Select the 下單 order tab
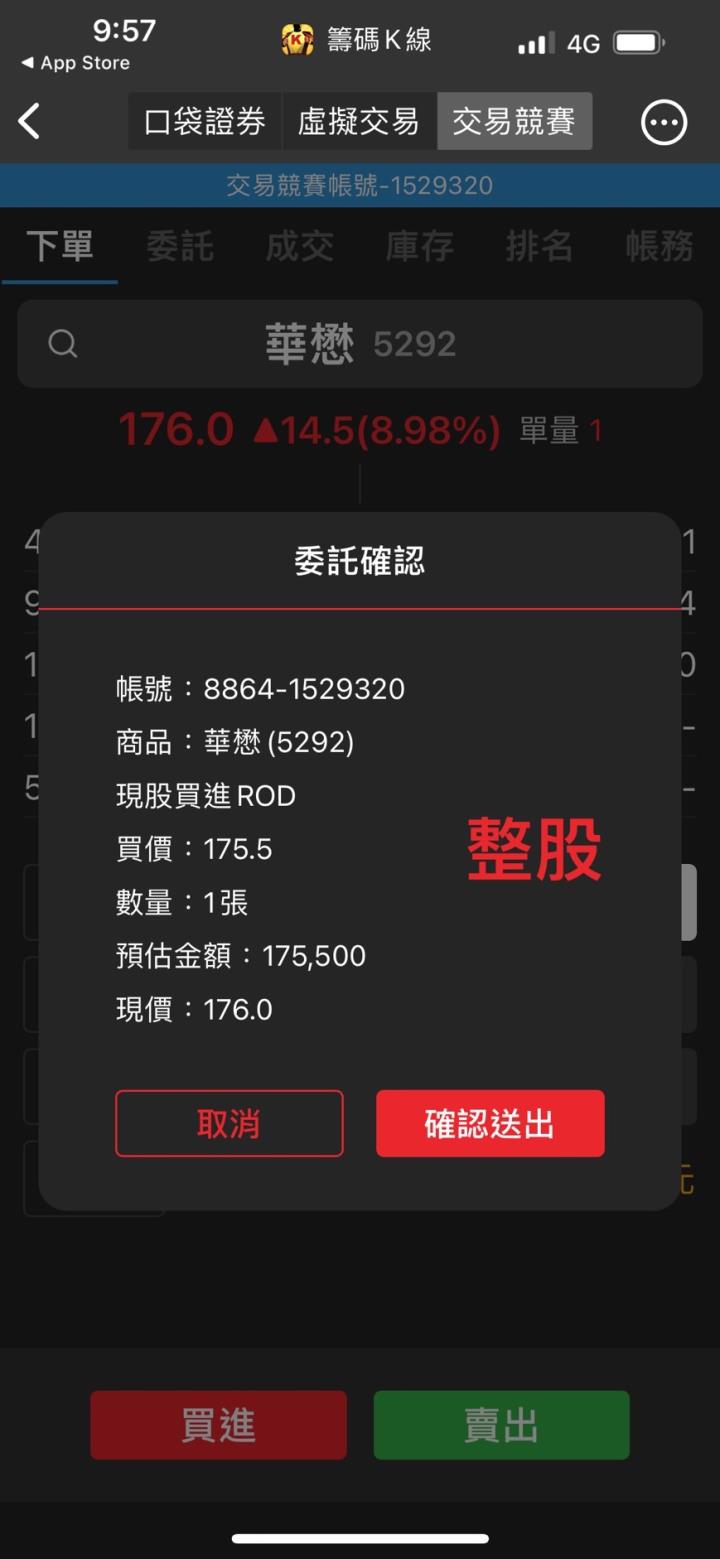The image size is (720, 1559). click(x=60, y=248)
